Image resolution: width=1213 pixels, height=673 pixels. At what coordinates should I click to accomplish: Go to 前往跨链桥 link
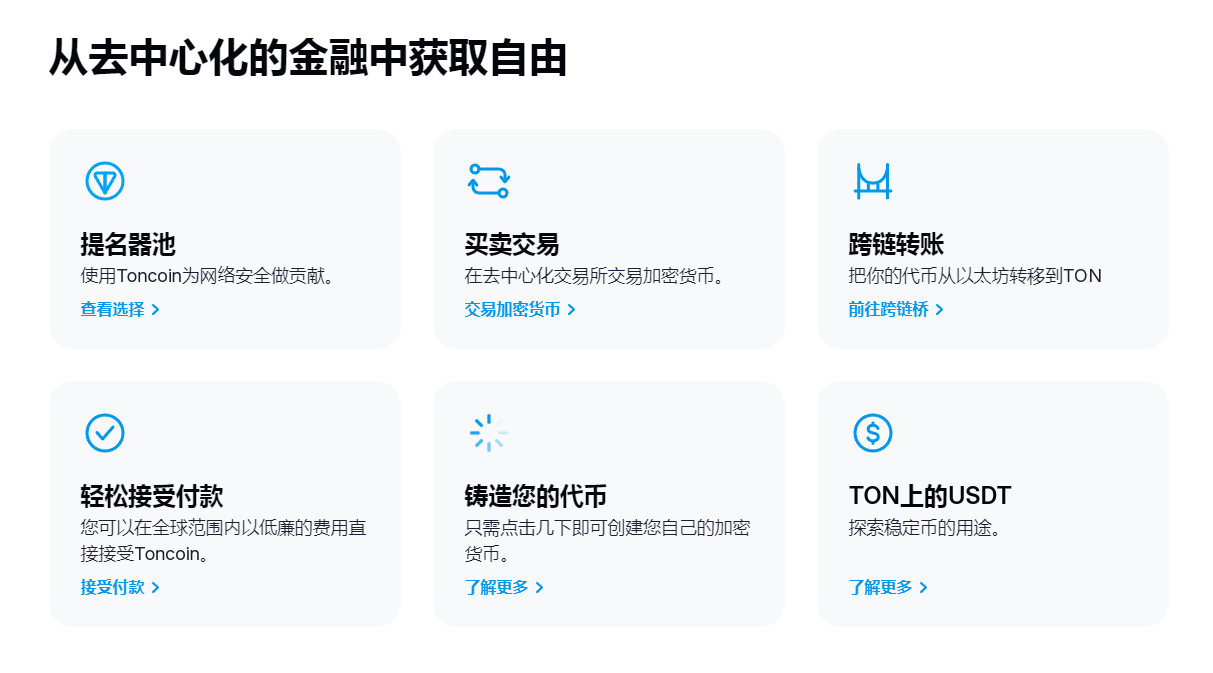tap(896, 310)
